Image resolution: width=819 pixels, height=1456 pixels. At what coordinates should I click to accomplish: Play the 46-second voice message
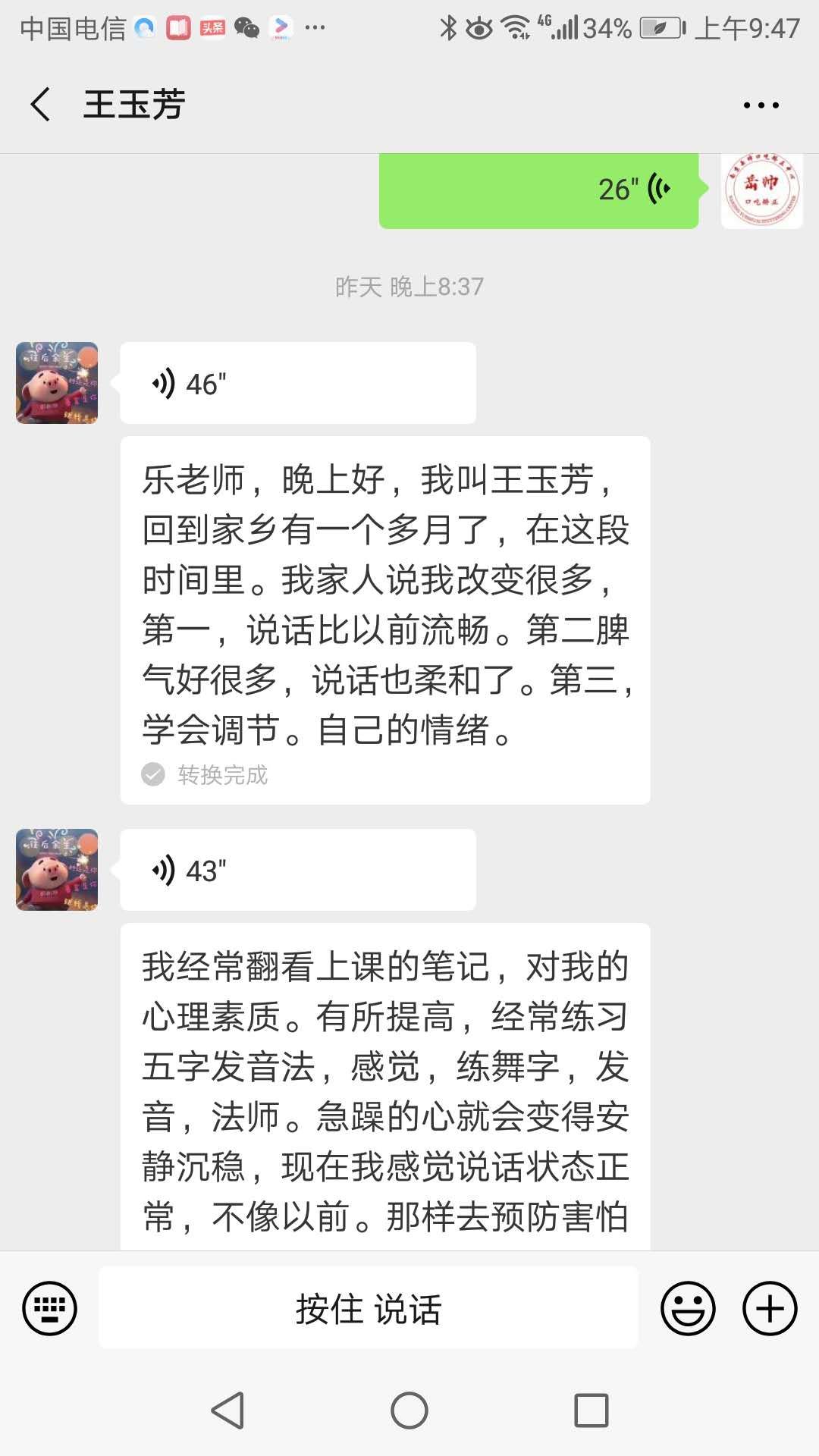pyautogui.click(x=297, y=383)
